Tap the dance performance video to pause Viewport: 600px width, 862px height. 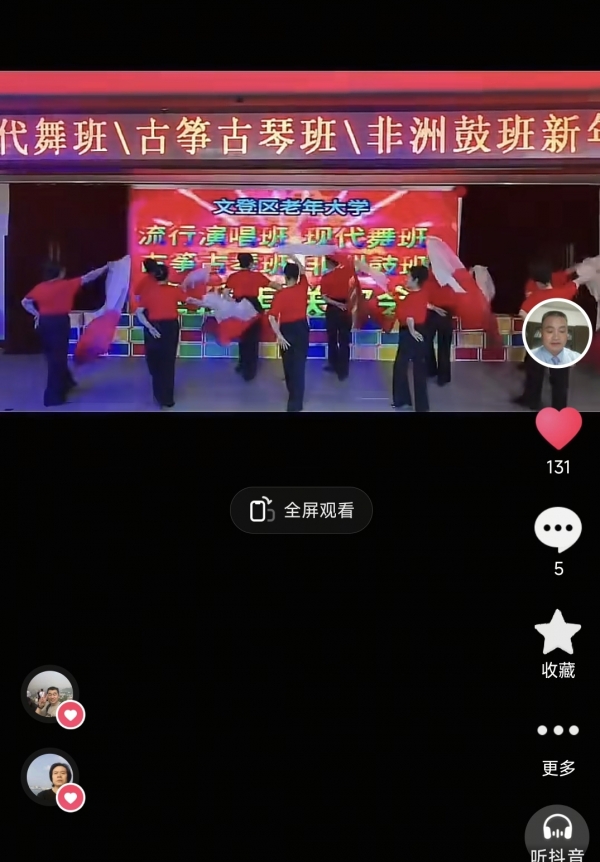[x=270, y=300]
